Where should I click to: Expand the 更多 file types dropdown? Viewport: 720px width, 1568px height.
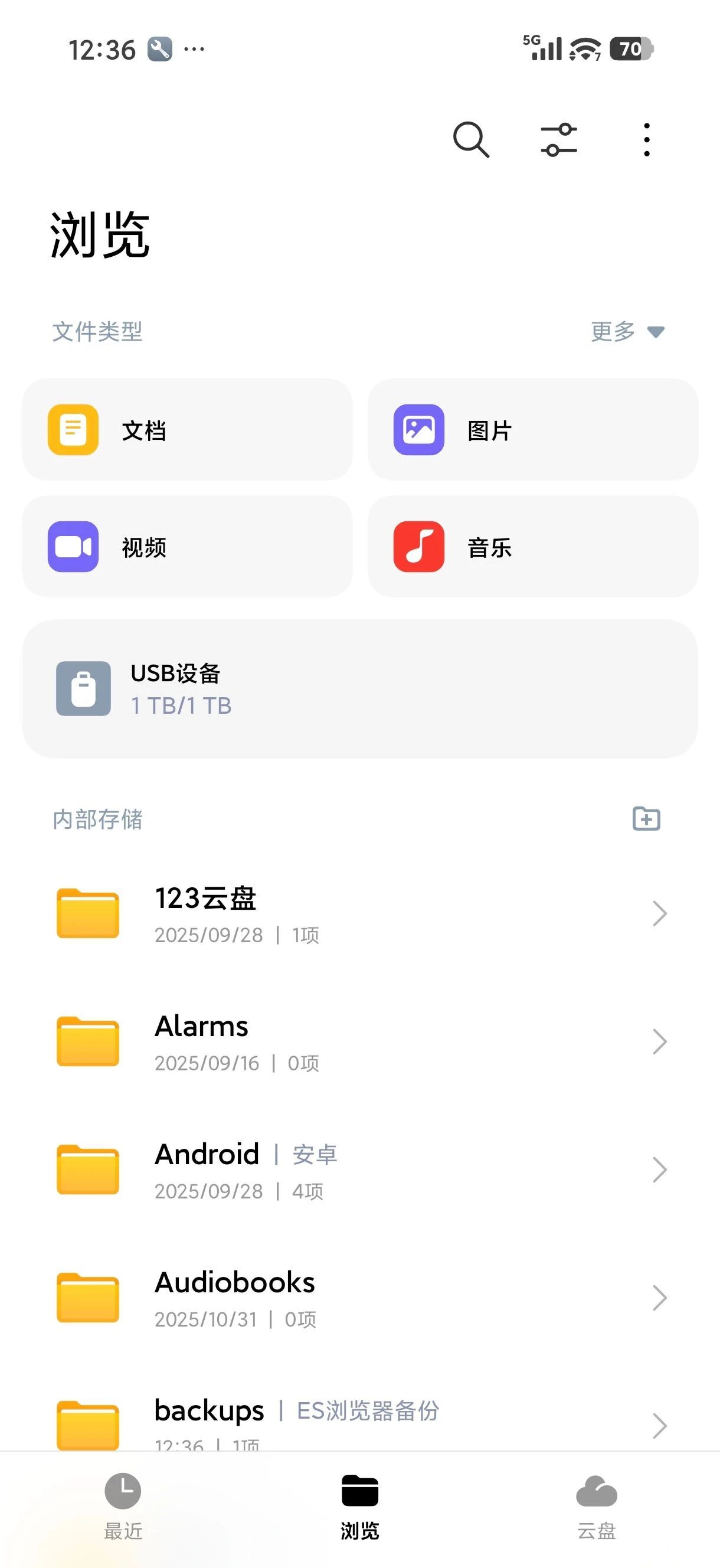(627, 332)
